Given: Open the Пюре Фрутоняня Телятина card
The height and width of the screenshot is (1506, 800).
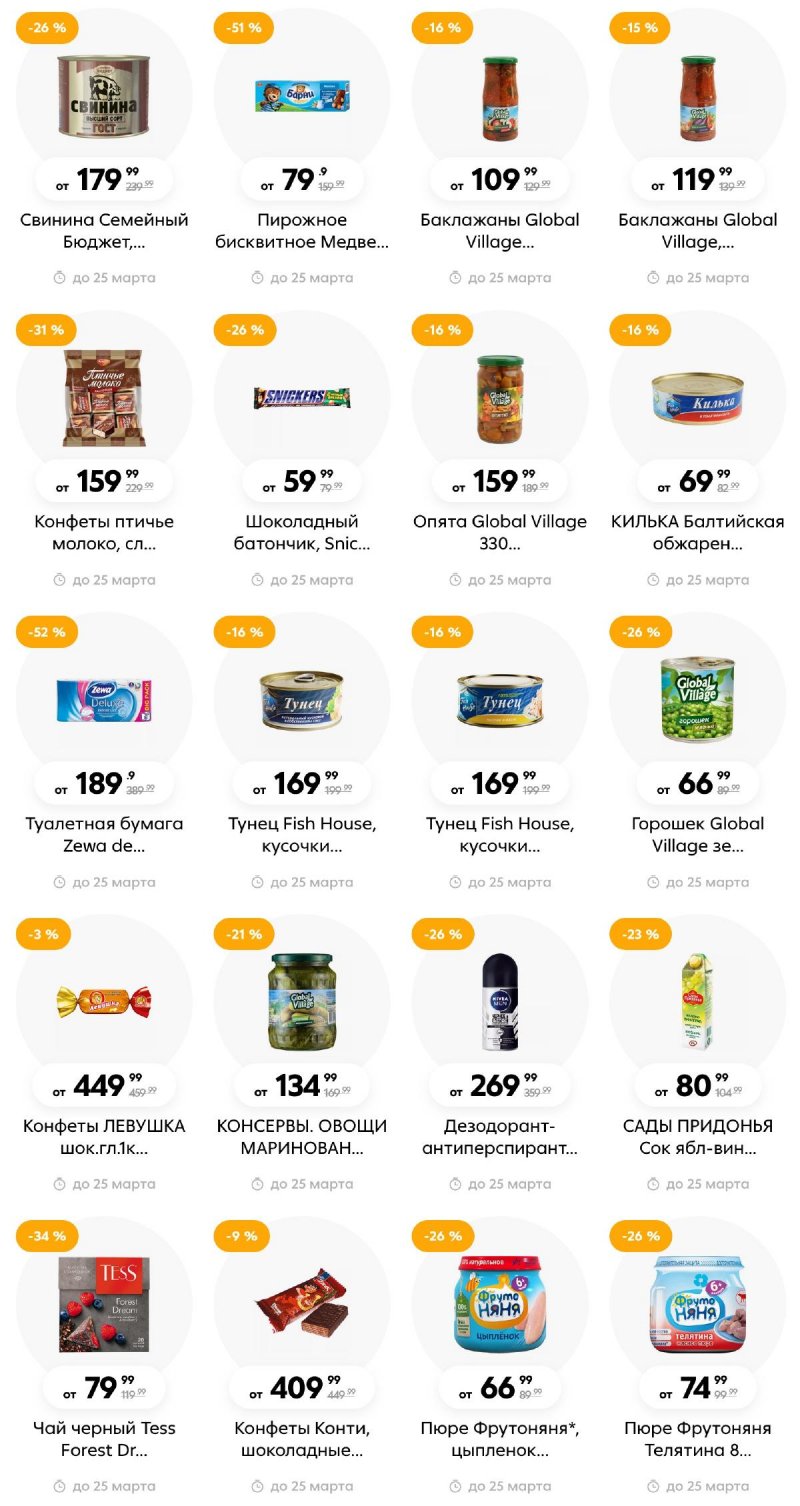Looking at the screenshot, I should 698,1304.
